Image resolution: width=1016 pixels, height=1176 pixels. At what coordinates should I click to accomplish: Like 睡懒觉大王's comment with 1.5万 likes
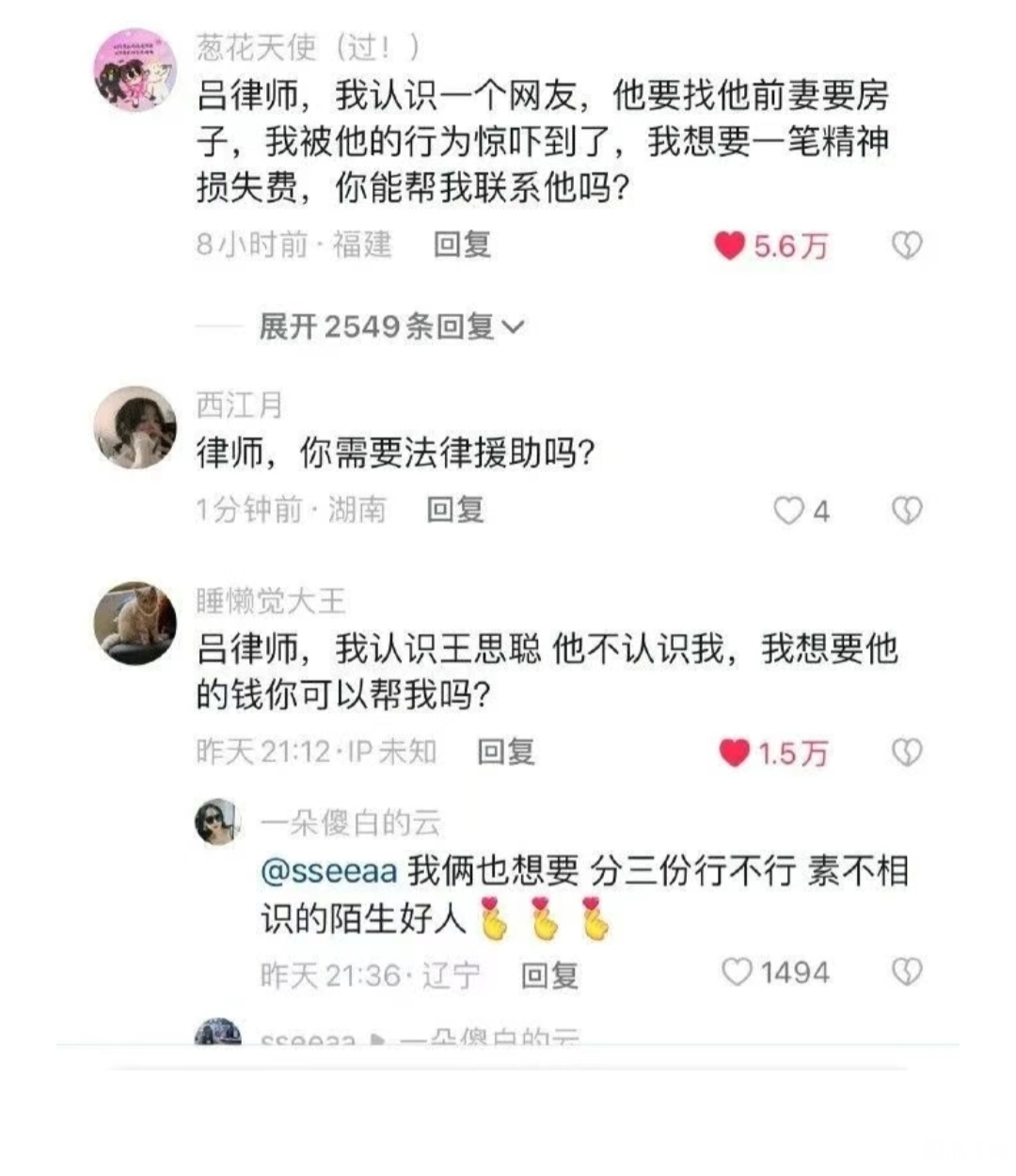click(734, 753)
